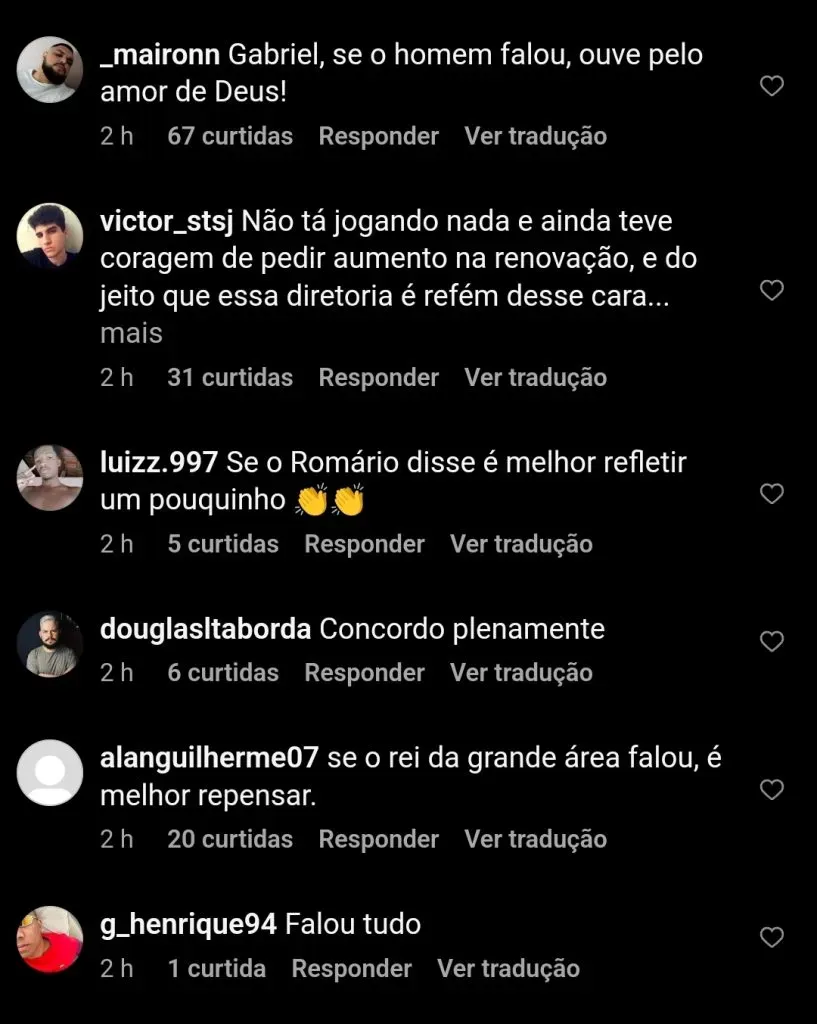Reply to g_henrique94's comment

tap(351, 968)
